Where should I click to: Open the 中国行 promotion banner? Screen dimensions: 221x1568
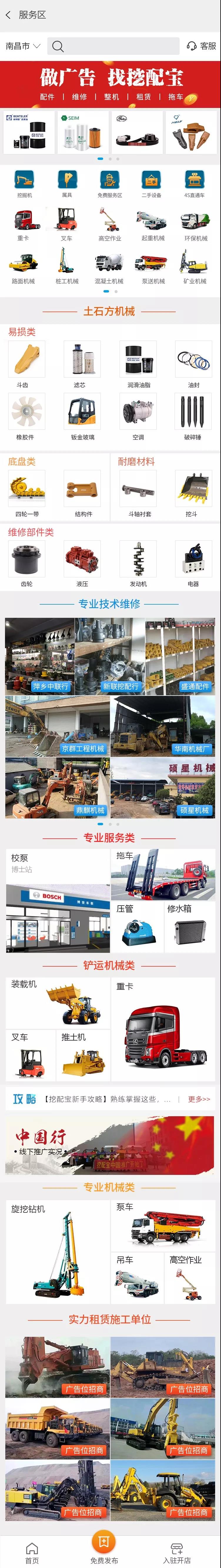(110, 1145)
